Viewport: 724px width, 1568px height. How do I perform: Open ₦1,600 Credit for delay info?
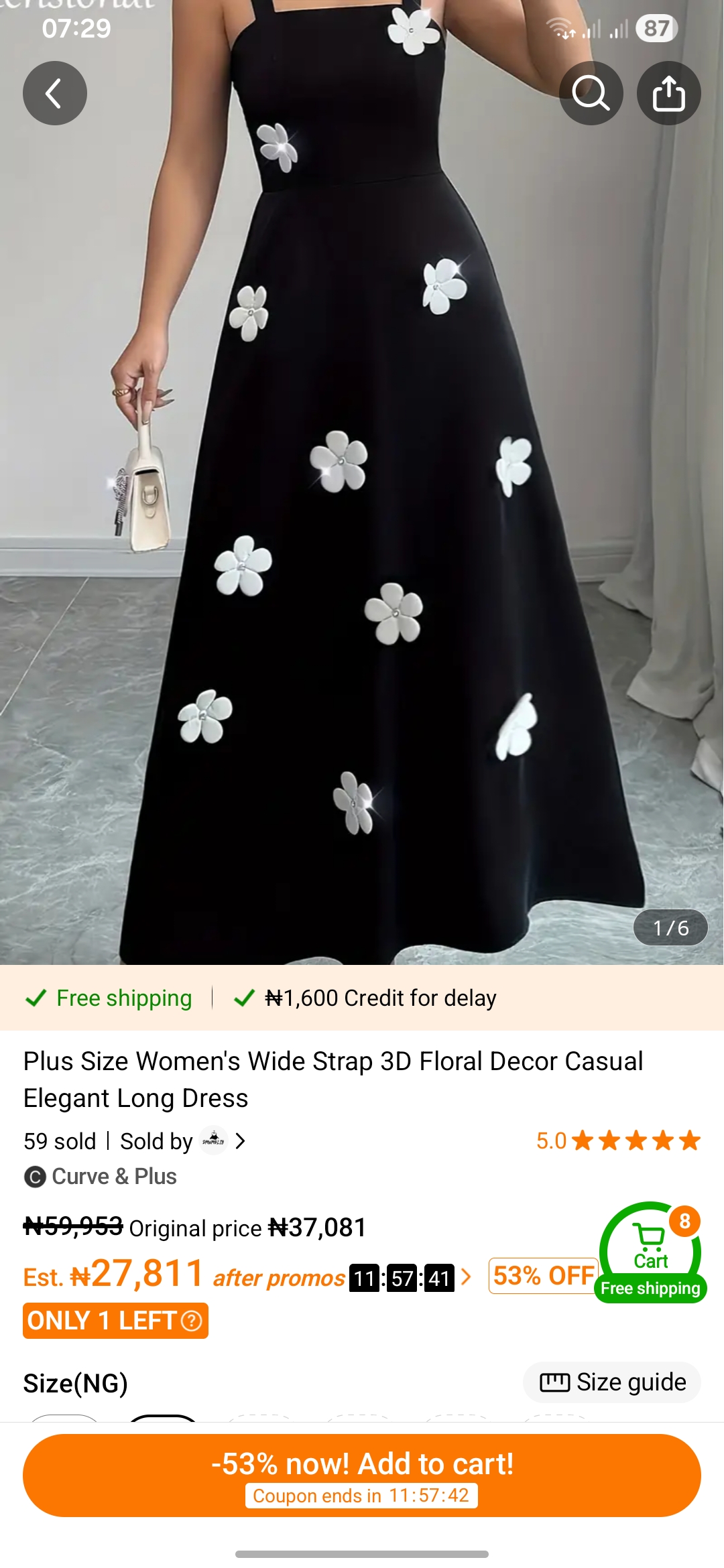point(366,998)
